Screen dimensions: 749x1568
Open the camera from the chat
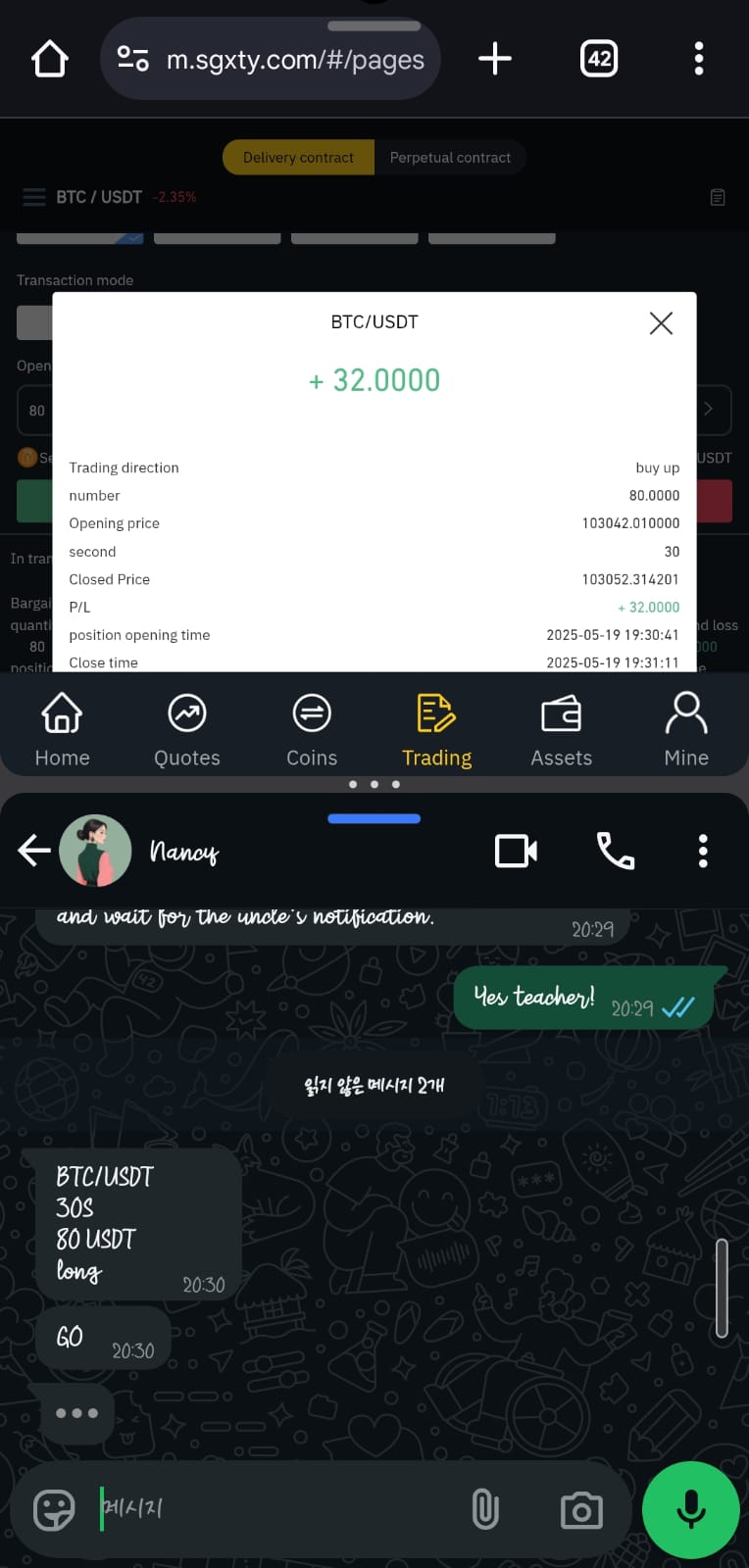[581, 1510]
